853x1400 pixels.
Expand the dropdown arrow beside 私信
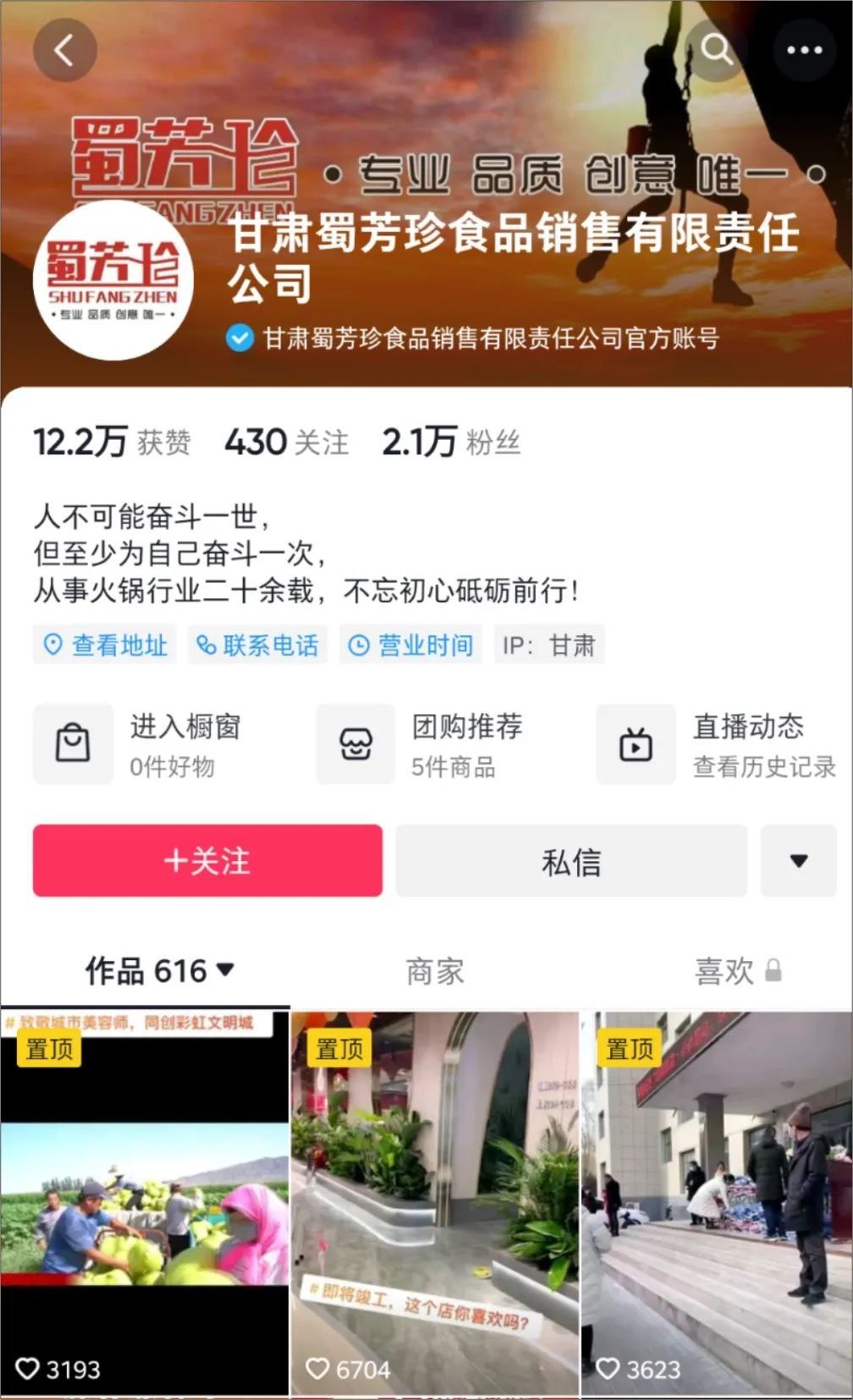point(798,861)
